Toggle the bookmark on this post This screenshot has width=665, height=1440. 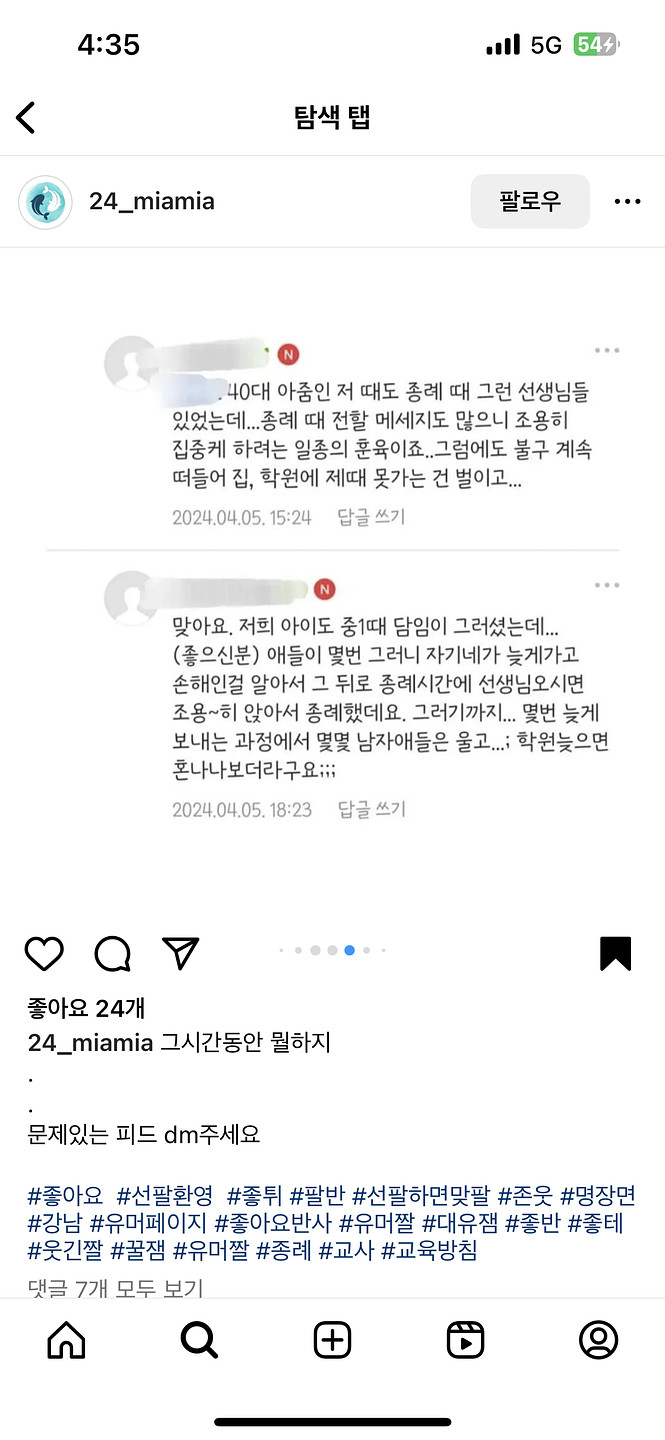615,953
